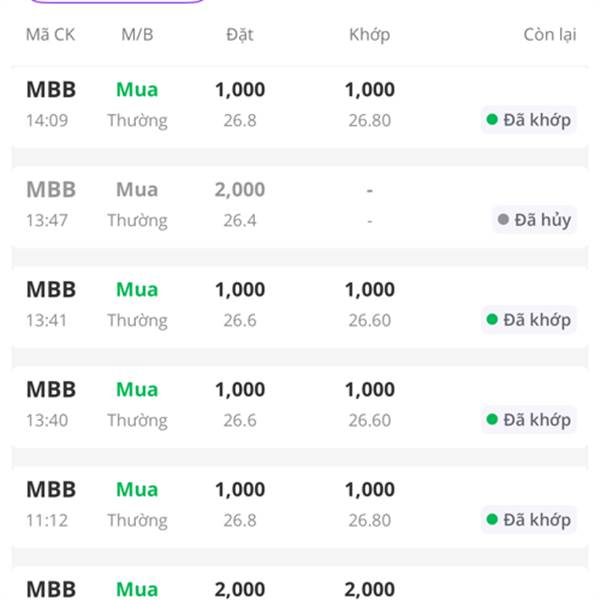View the cancelled MBB order from 13:47
This screenshot has width=600, height=600.
(x=300, y=205)
